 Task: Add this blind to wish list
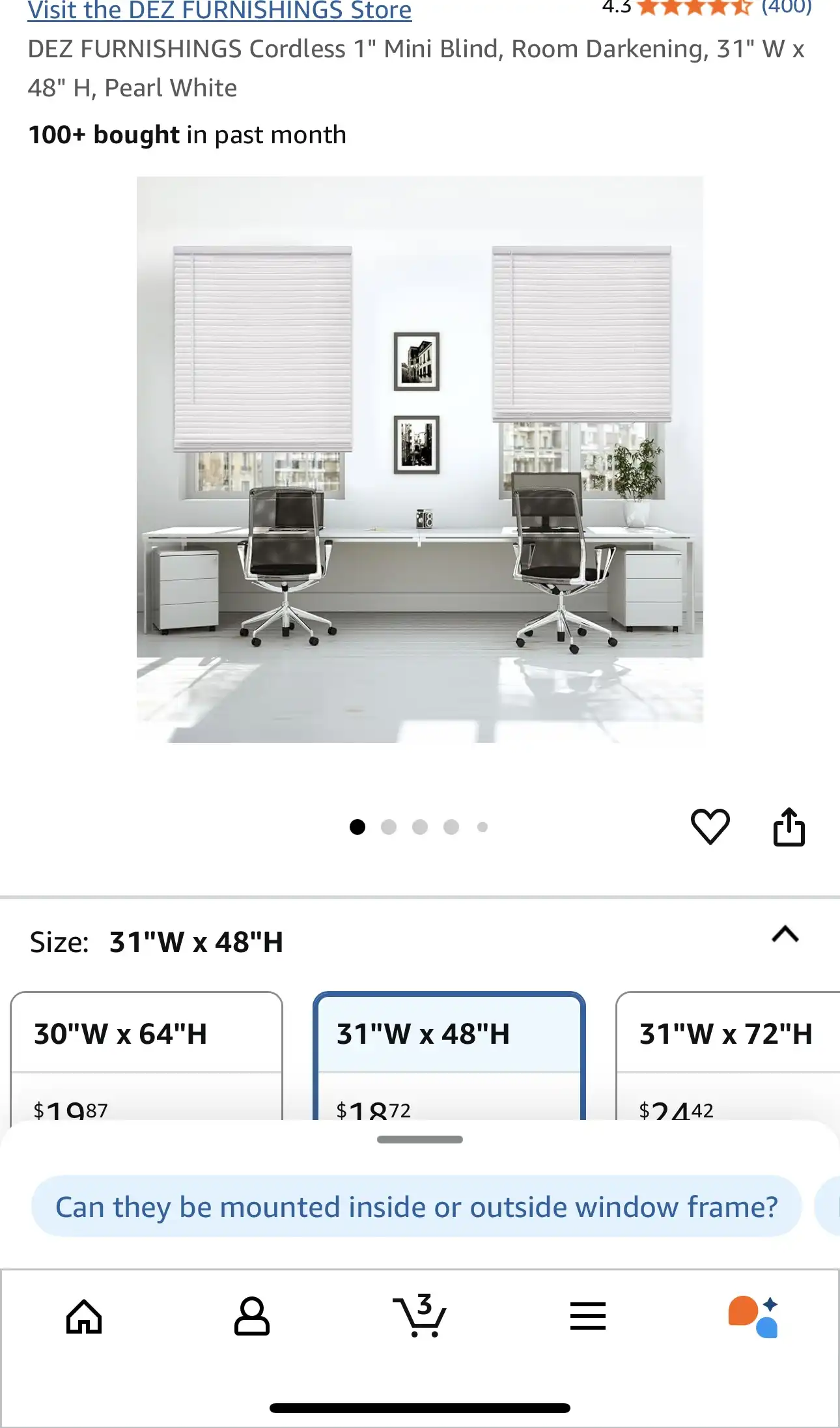[710, 827]
